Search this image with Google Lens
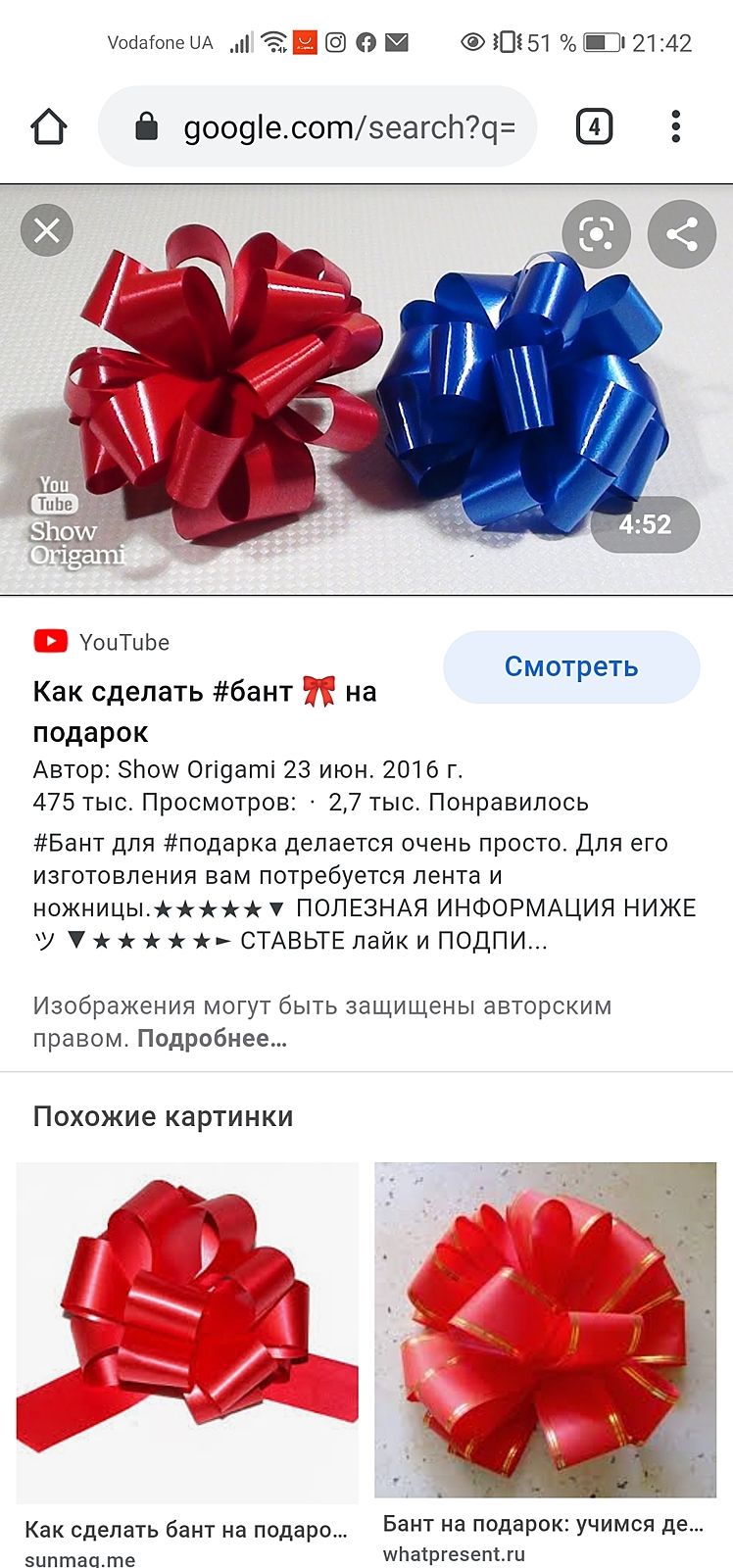Viewport: 733px width, 1568px height. pyautogui.click(x=596, y=233)
